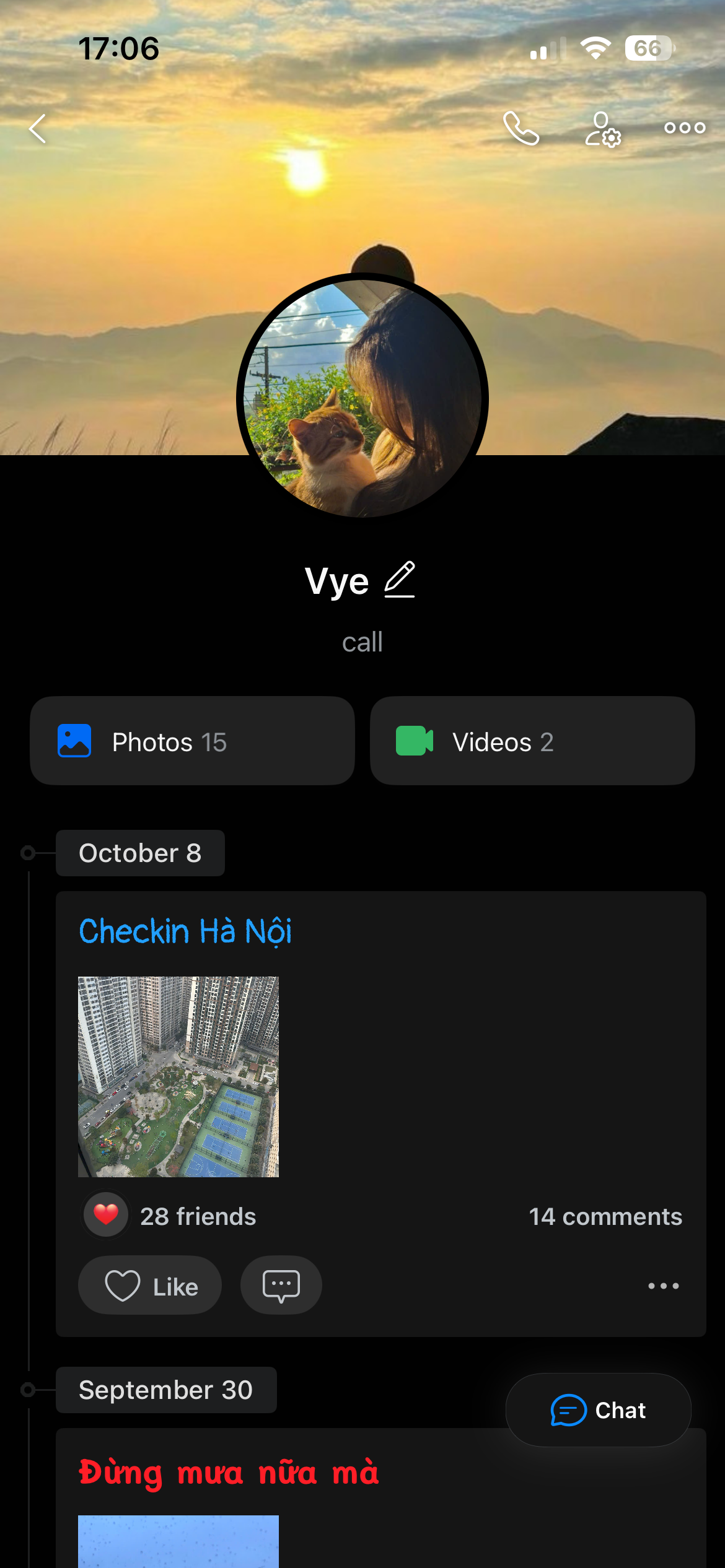The height and width of the screenshot is (1568, 725).
Task: View the 28 friends who reacted
Action: pos(198,1216)
